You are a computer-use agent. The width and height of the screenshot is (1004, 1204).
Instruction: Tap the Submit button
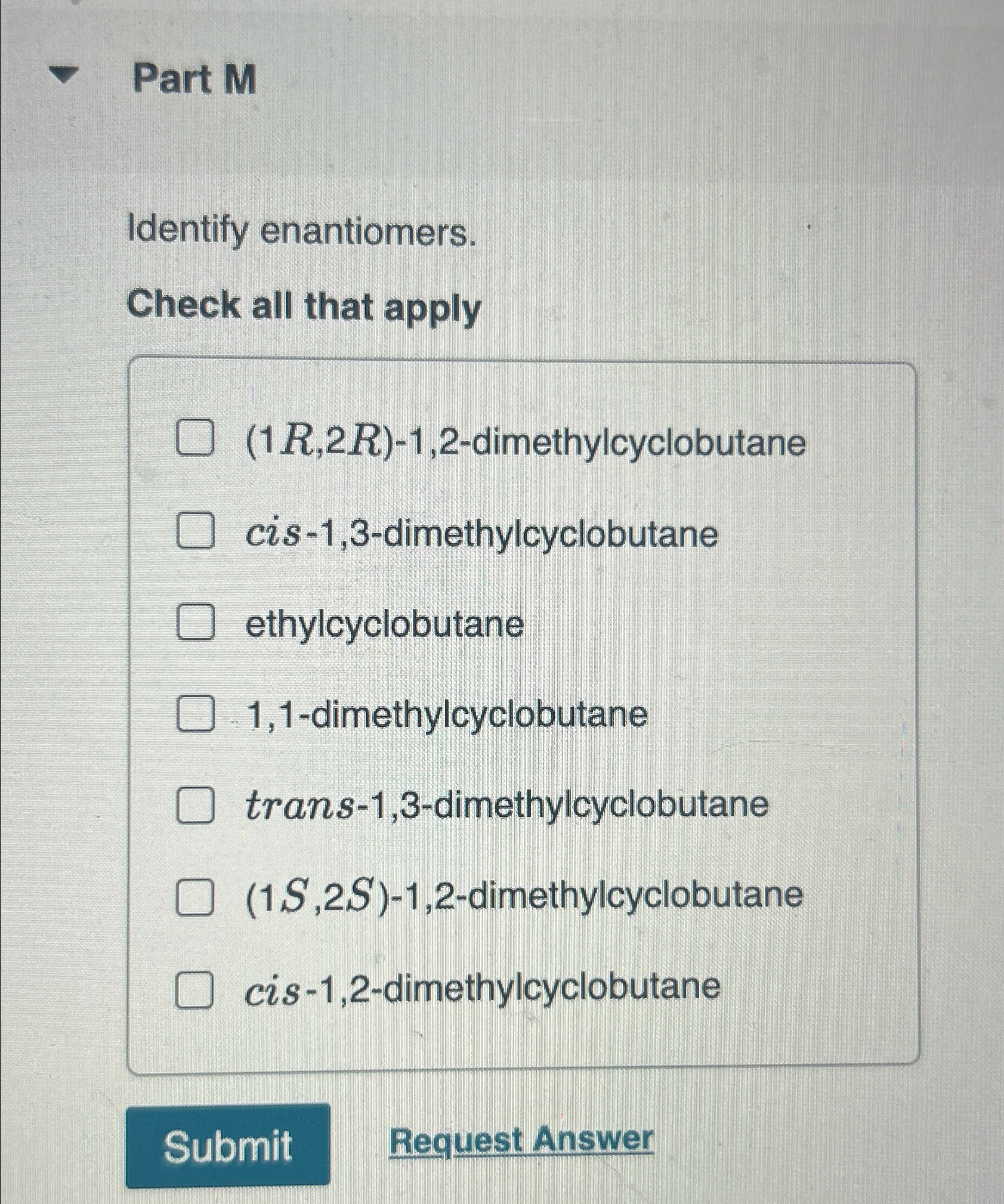[227, 1145]
